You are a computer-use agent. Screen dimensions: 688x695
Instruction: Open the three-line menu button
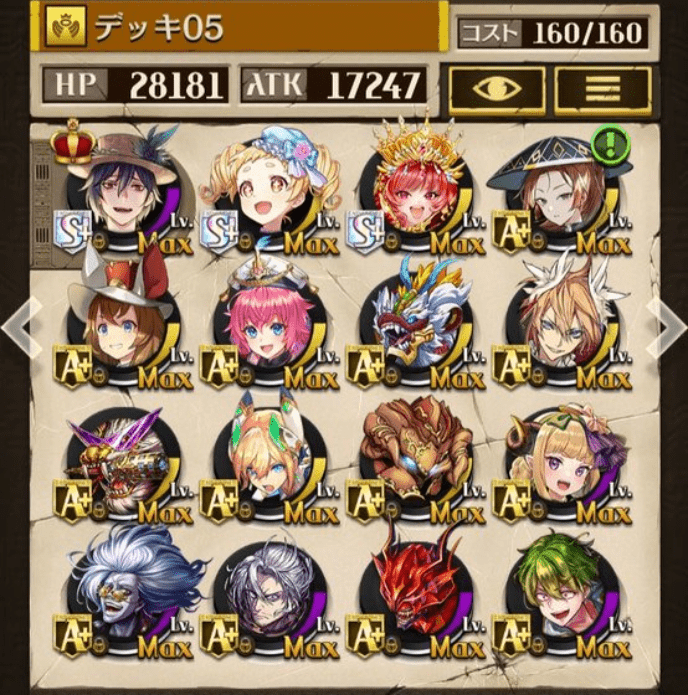pos(603,88)
